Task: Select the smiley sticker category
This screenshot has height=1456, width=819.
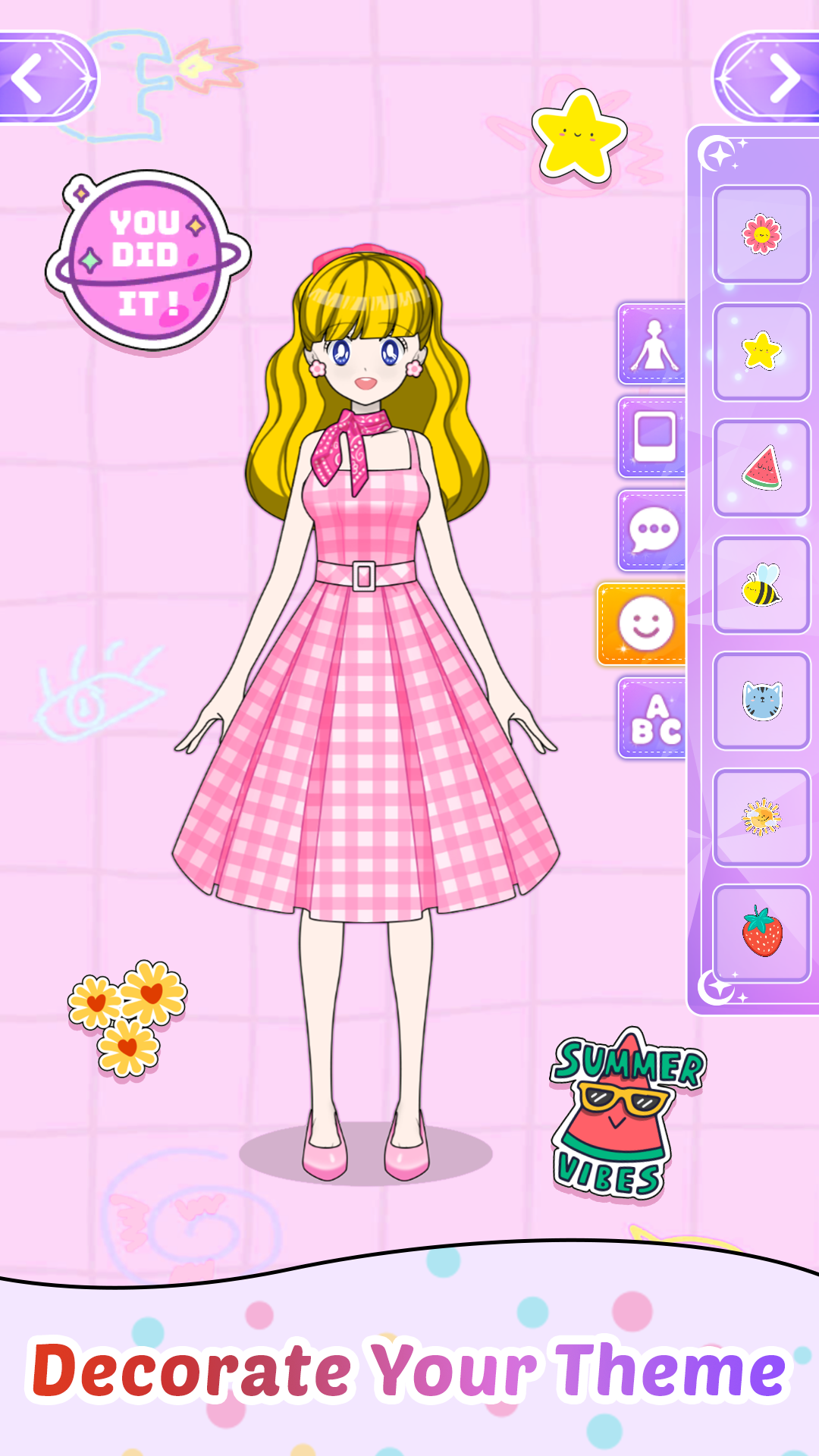Action: pyautogui.click(x=645, y=624)
